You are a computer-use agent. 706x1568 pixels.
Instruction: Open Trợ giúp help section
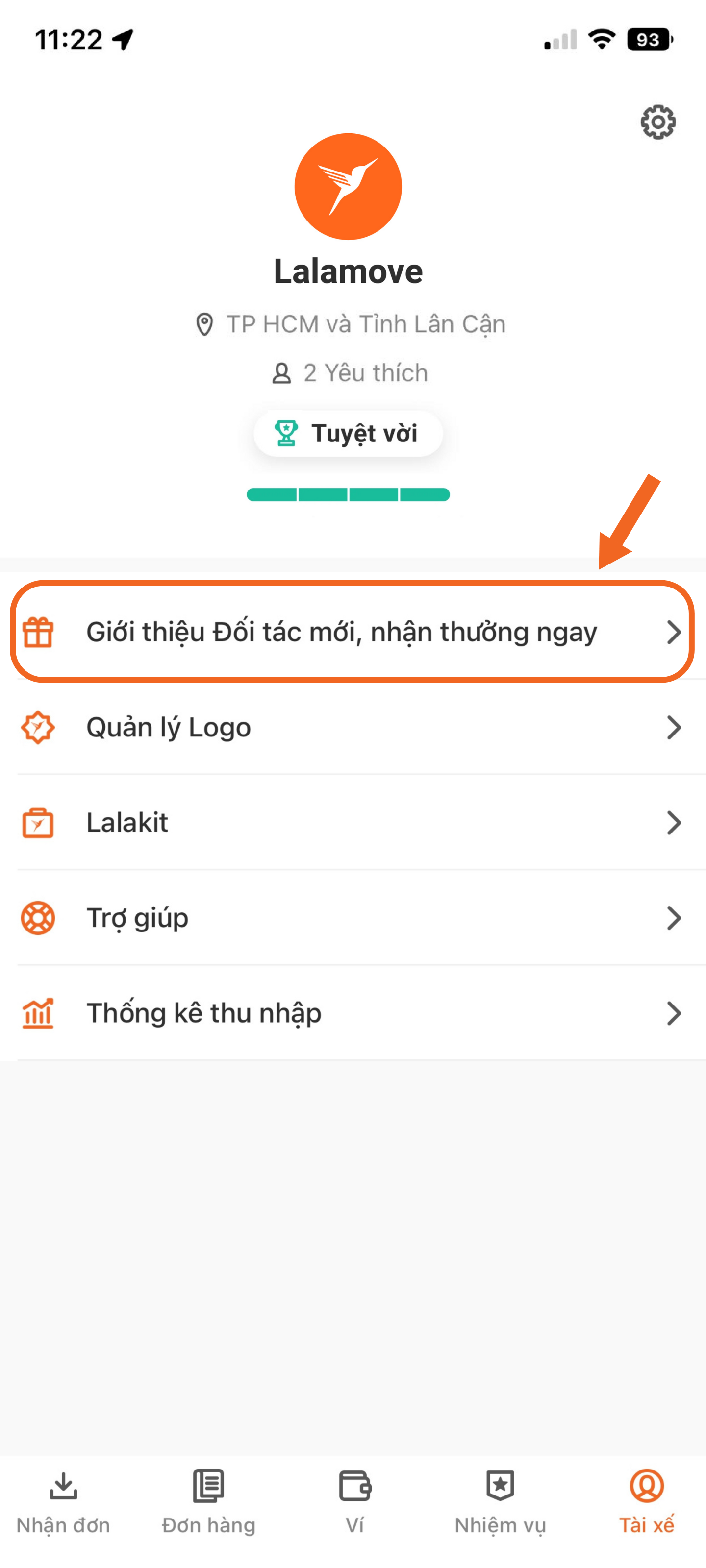[352, 918]
